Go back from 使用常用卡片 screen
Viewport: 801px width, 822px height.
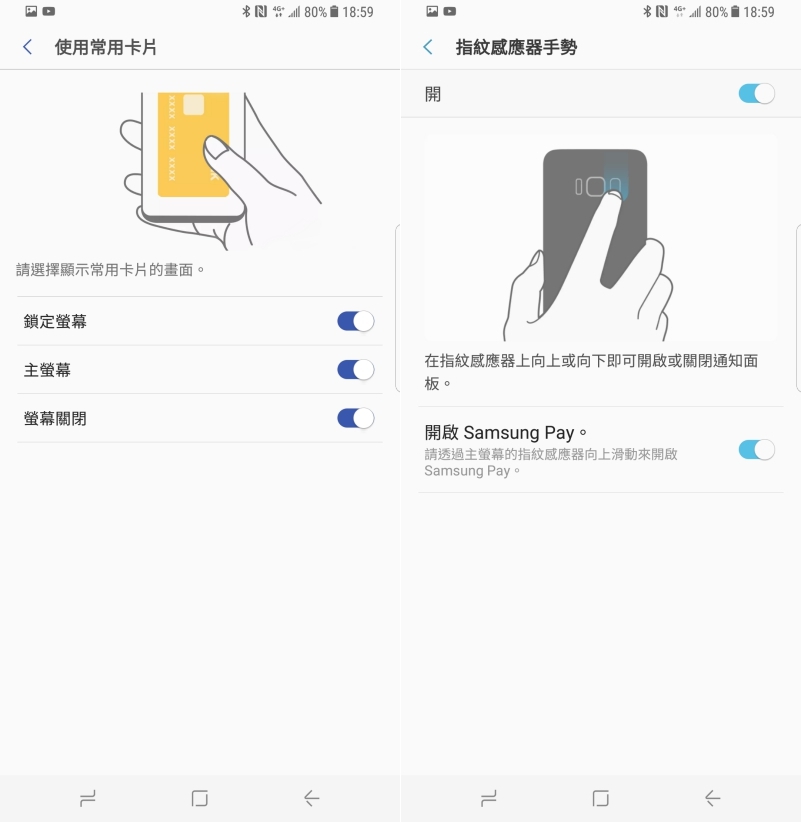point(27,47)
